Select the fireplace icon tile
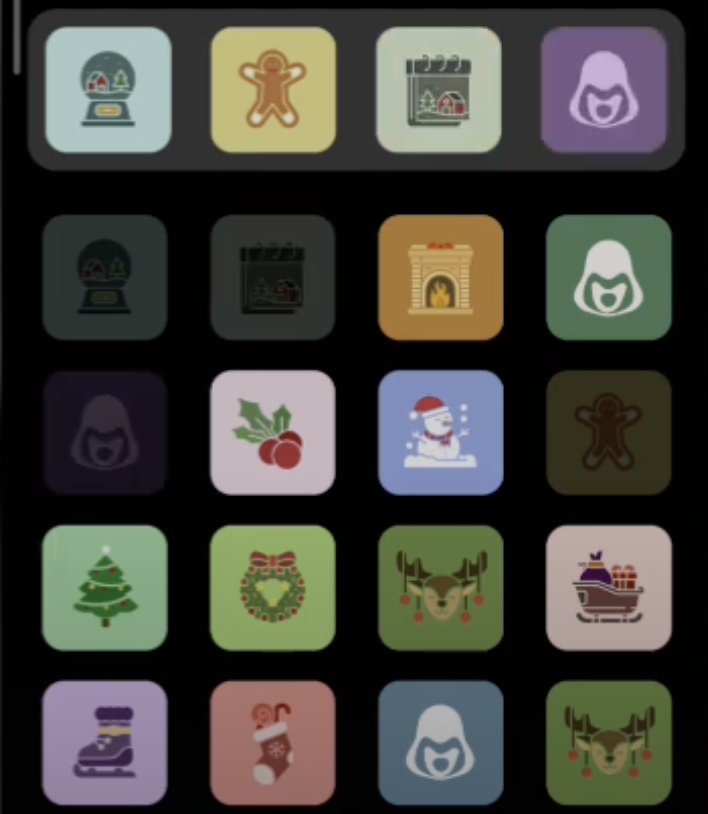The width and height of the screenshot is (708, 814). [440, 277]
